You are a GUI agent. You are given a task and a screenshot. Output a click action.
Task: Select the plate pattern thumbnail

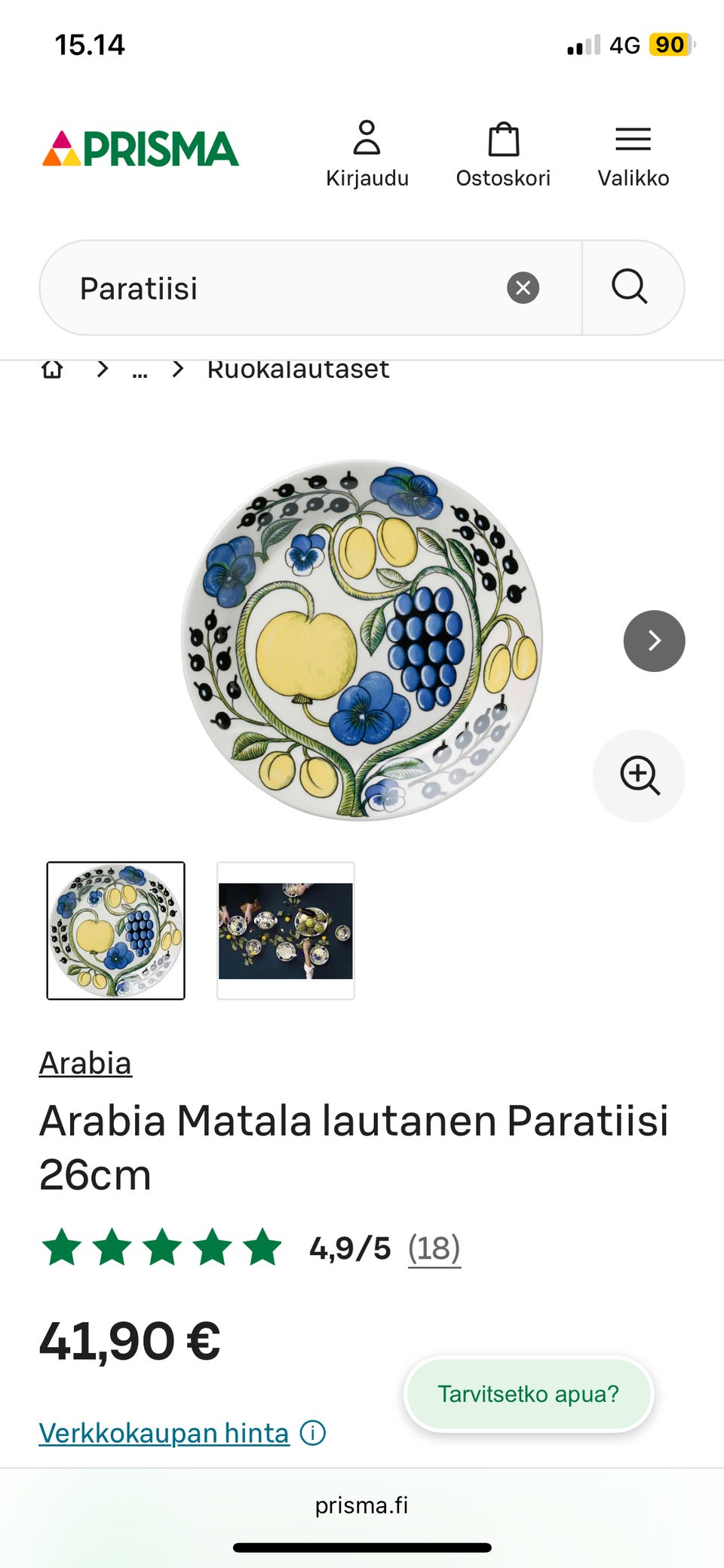[115, 931]
